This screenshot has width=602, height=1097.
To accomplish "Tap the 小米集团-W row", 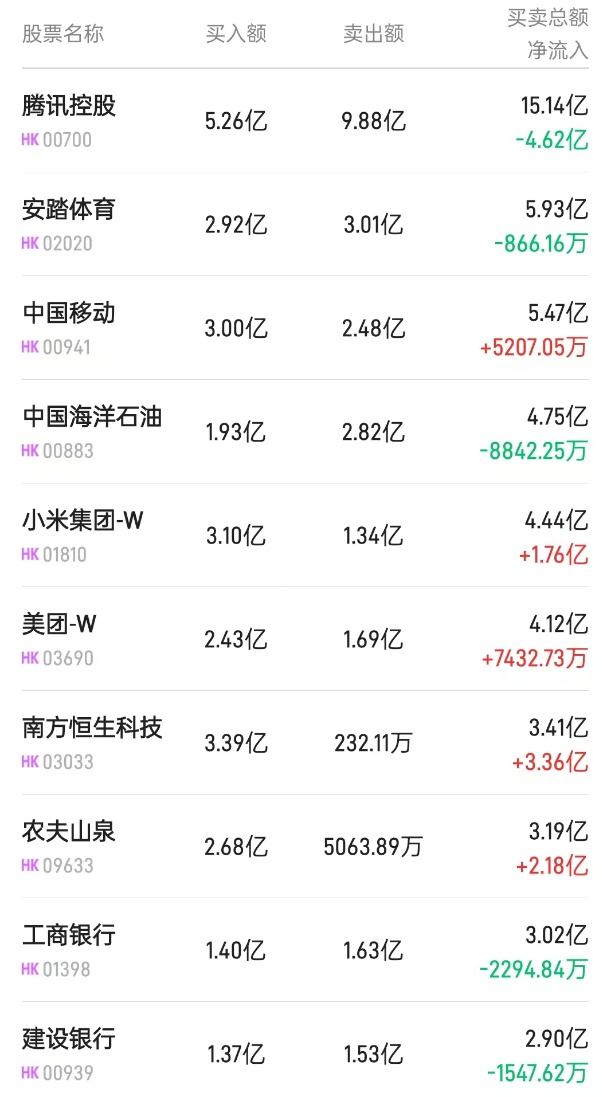I will pyautogui.click(x=83, y=521).
